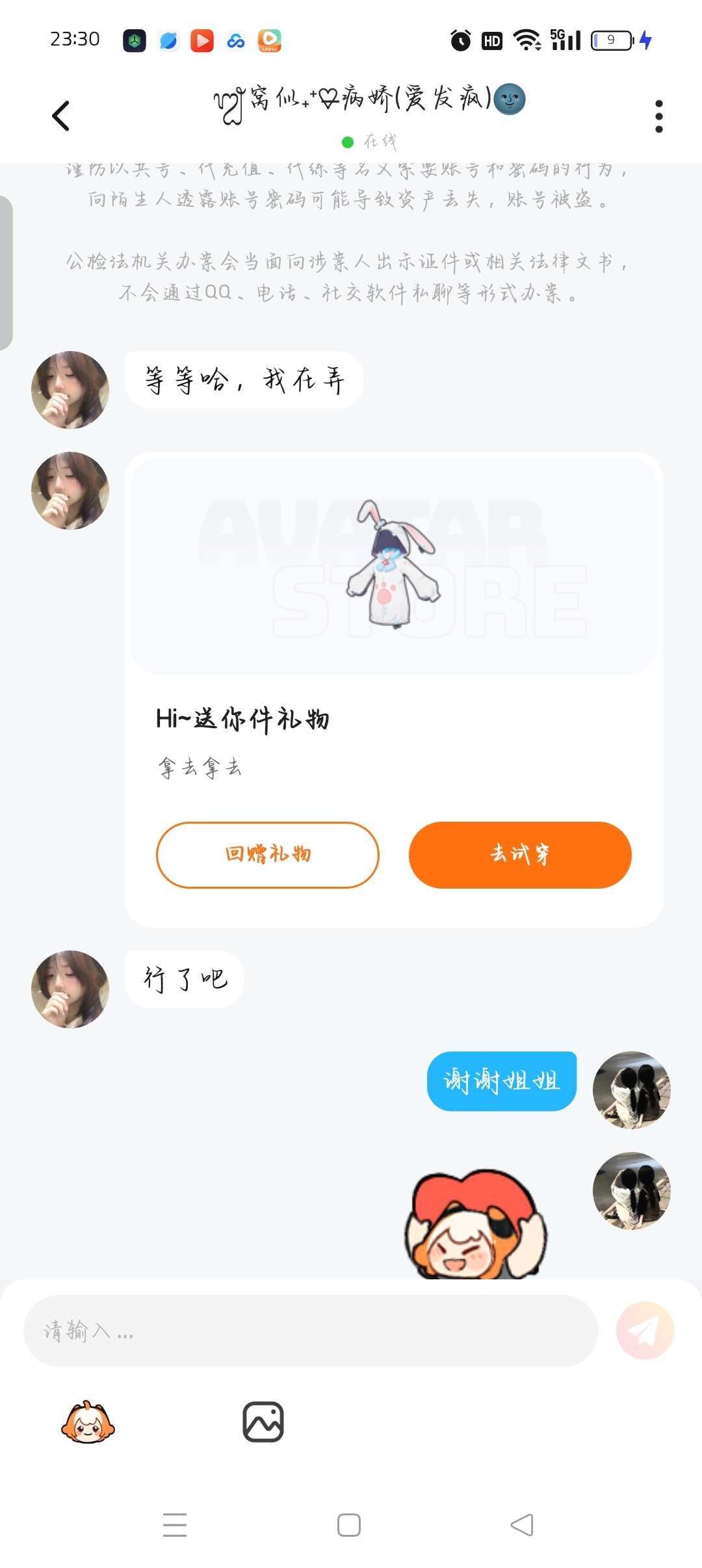Viewport: 702px width, 1568px height.
Task: Tap 去试穿 to try on the outfit
Action: click(x=520, y=854)
